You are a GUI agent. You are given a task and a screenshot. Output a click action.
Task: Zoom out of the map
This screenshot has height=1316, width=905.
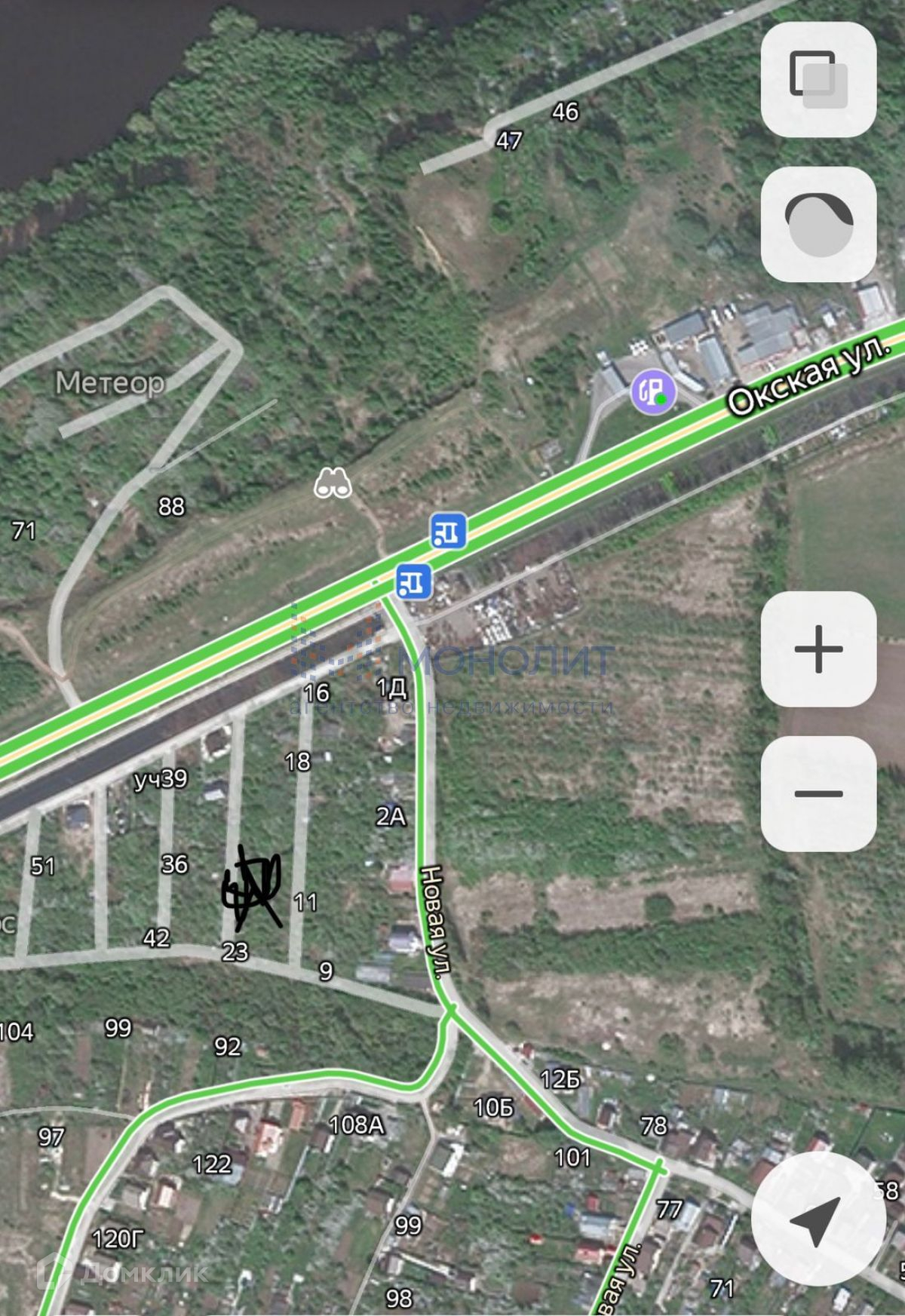(818, 793)
